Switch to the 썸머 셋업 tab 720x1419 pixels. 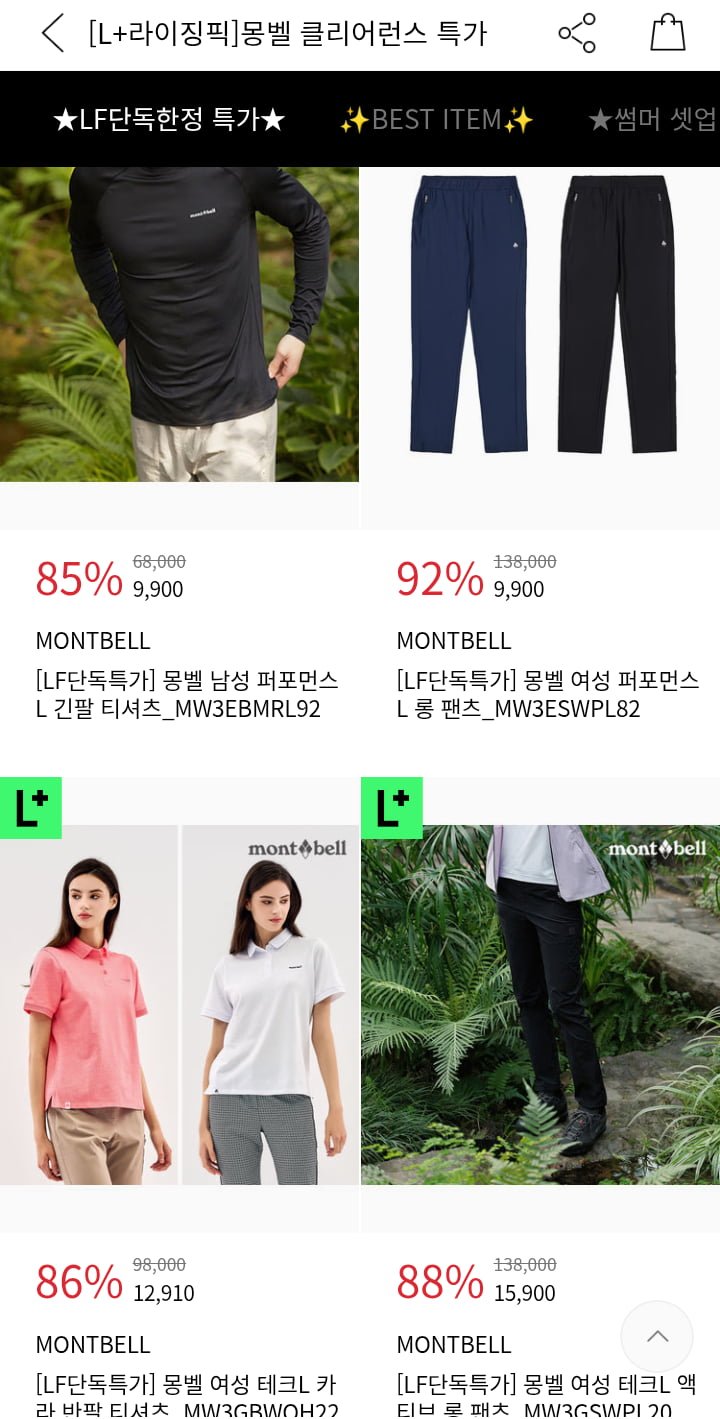652,119
